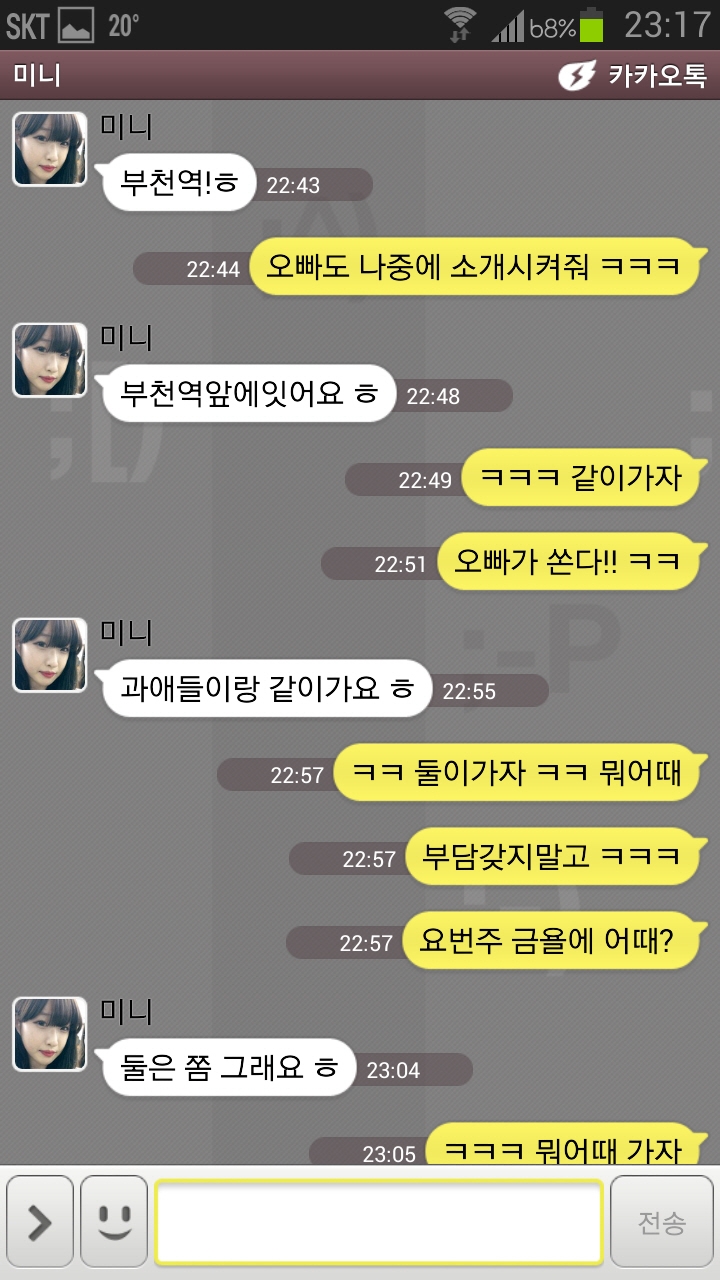720x1280 pixels.
Task: Open 미니's profile photo next to 과애들이랑 같이가요
Action: (49, 655)
